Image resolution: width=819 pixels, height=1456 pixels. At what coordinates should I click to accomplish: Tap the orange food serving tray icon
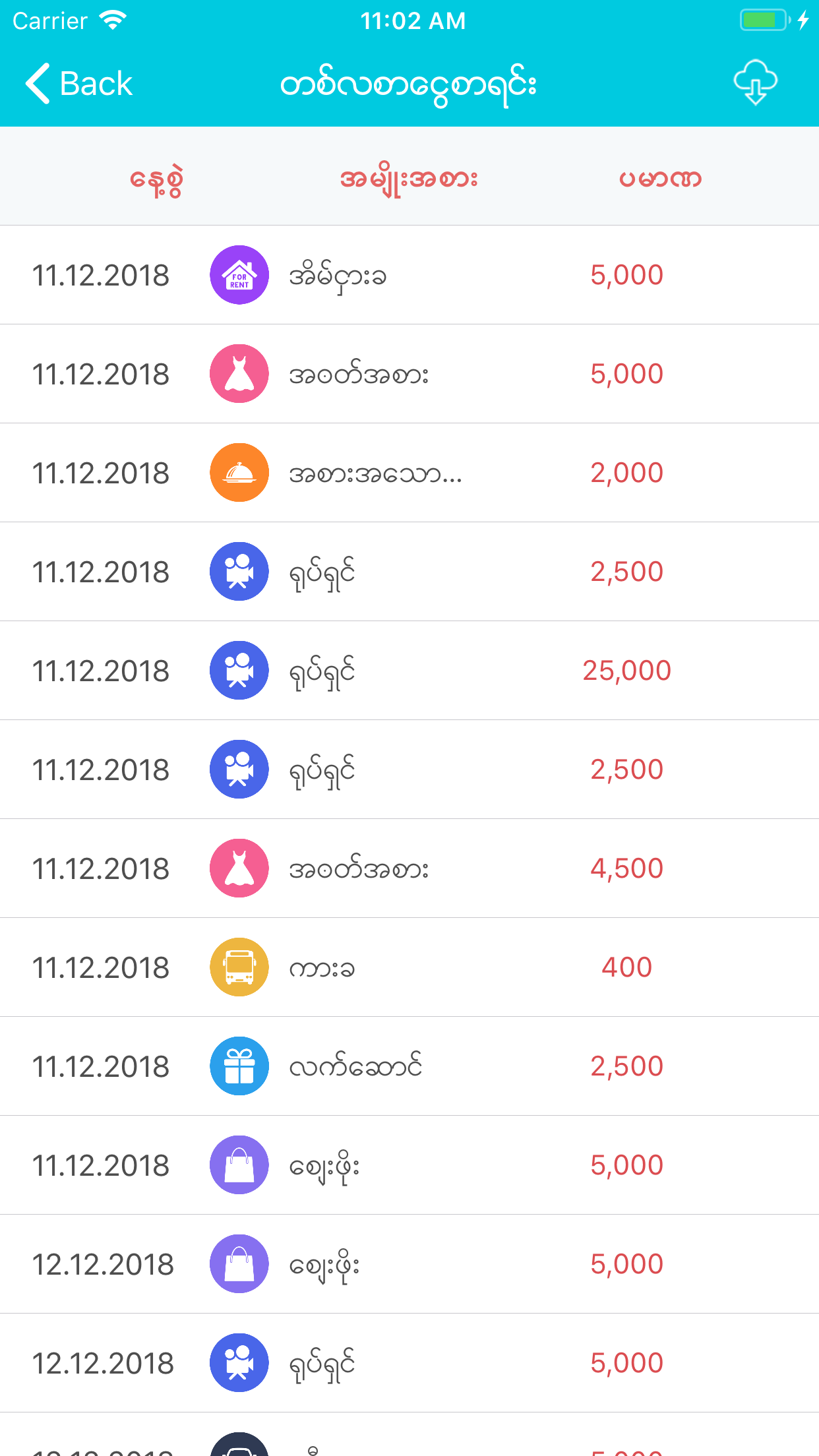pyautogui.click(x=239, y=472)
